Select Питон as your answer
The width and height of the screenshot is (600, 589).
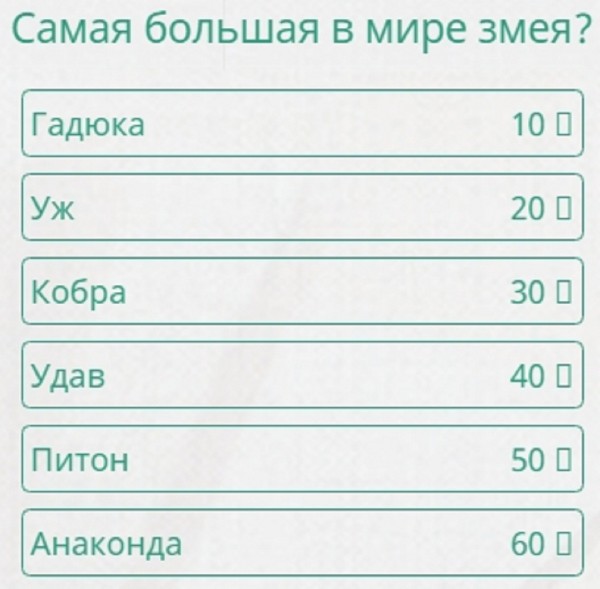click(301, 460)
